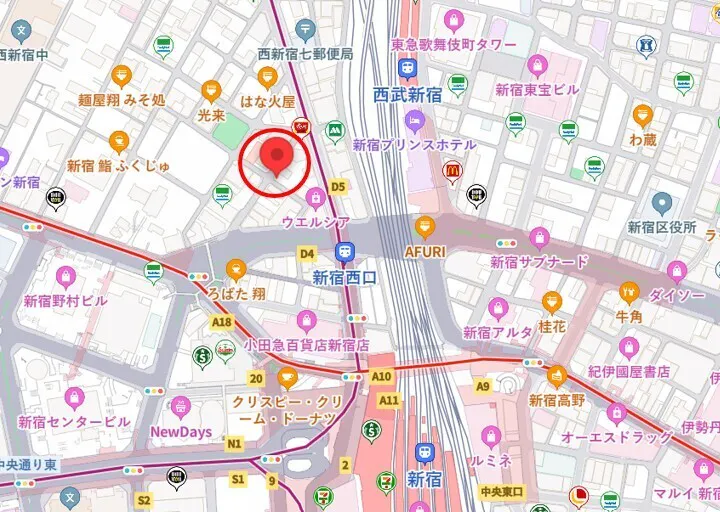
Task: Select the 新宿プリンスホテル hotel marker
Action: coord(414,122)
